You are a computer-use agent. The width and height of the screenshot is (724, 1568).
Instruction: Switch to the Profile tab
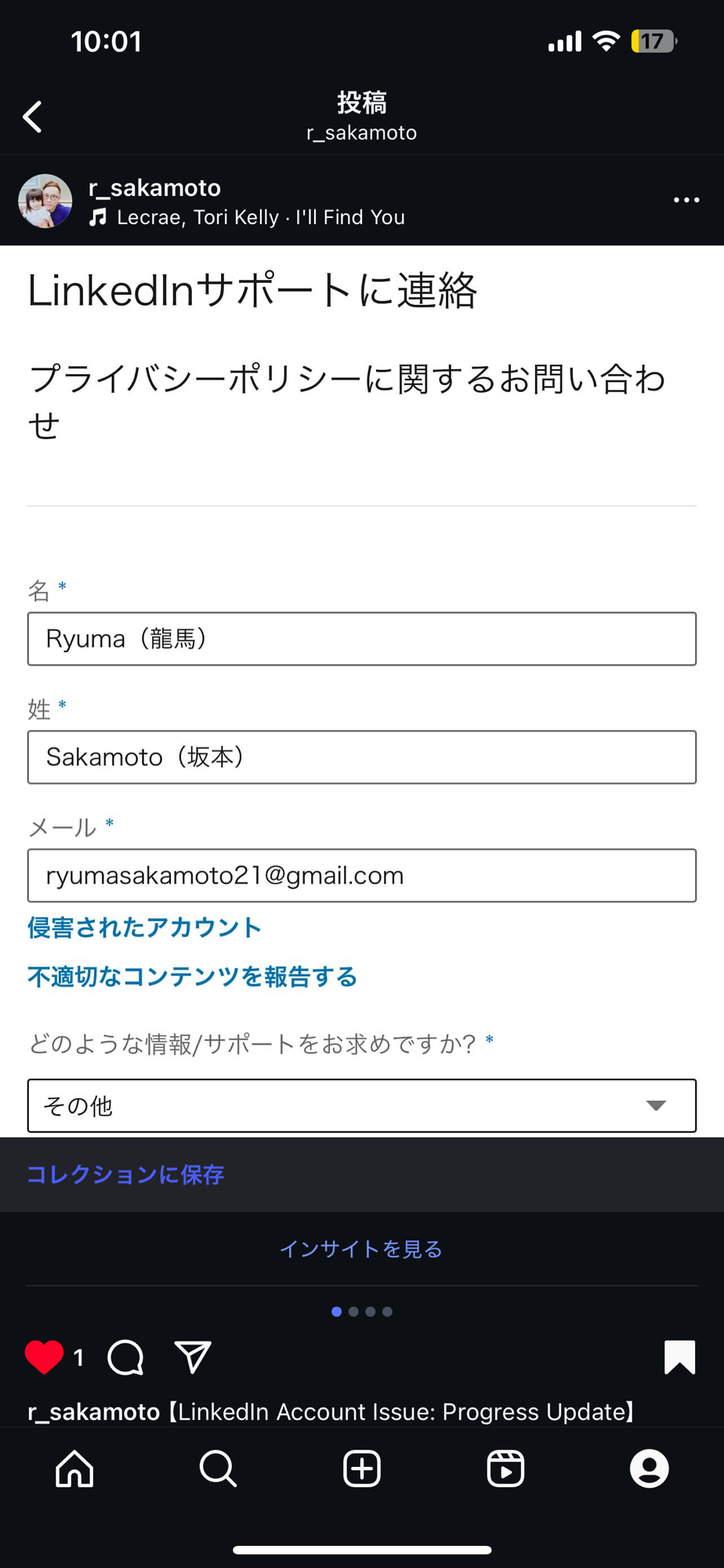649,1468
